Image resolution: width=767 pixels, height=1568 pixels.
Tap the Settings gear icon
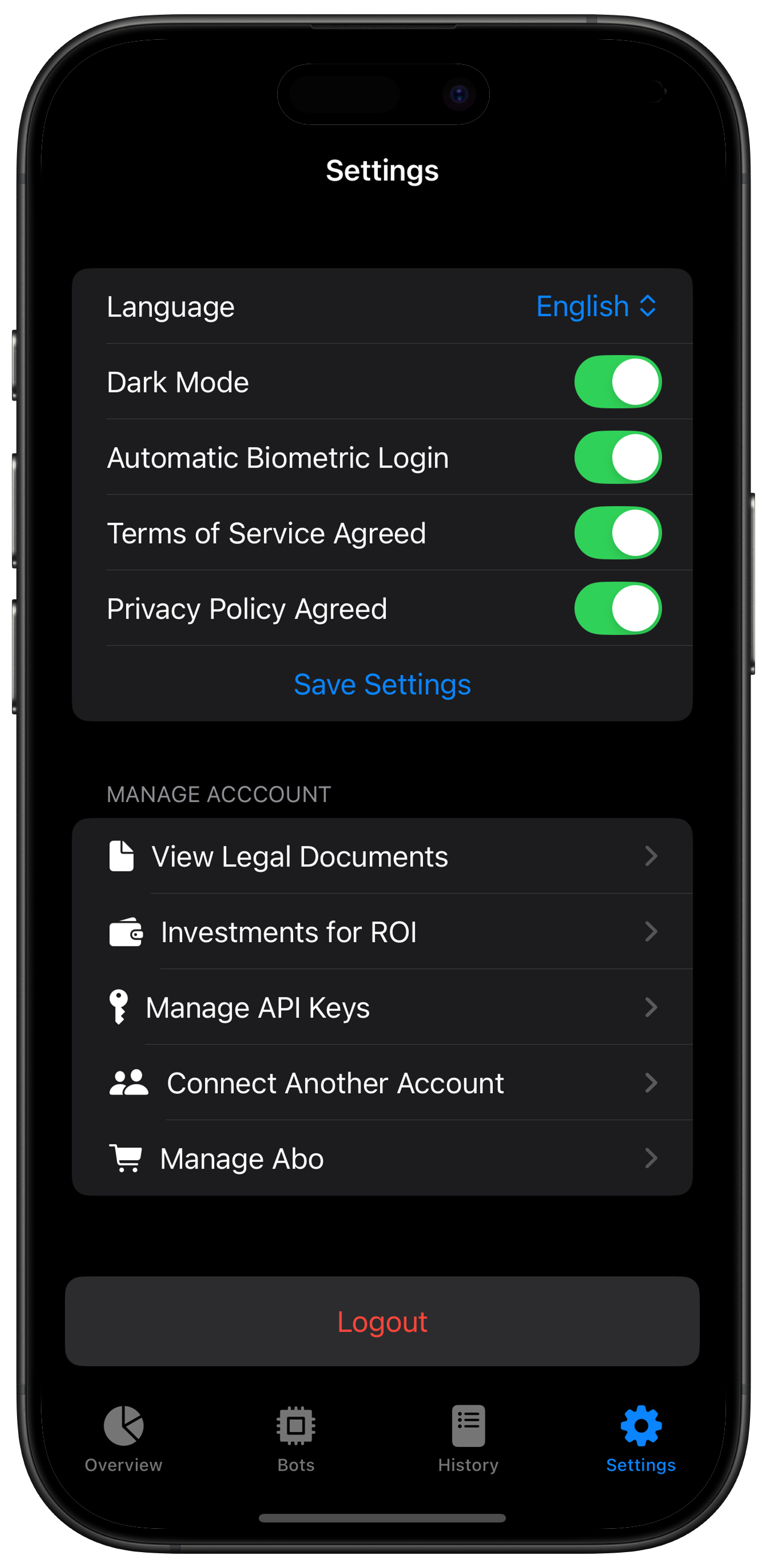640,1424
